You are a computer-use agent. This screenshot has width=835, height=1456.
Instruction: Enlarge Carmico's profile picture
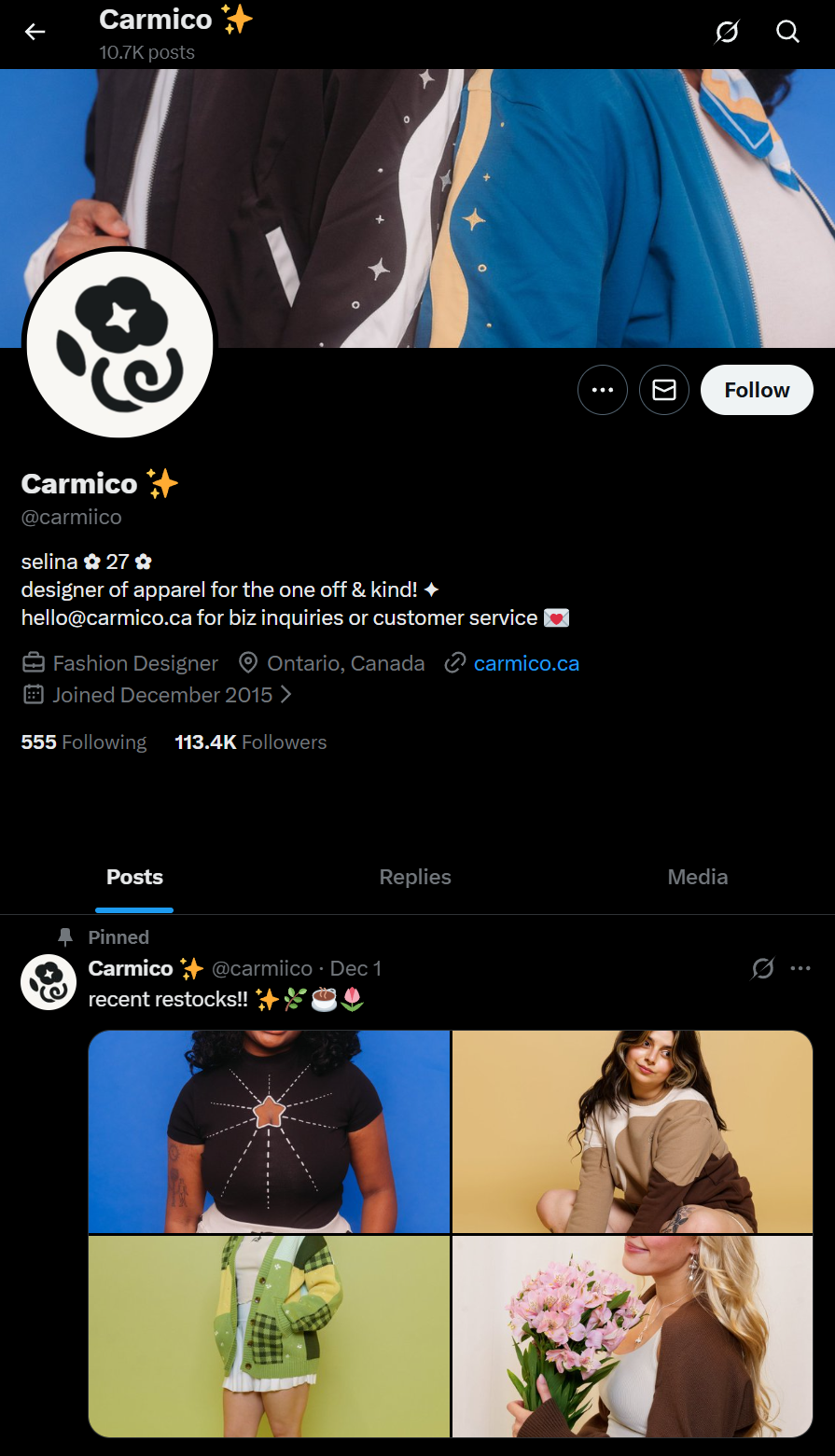pos(119,345)
